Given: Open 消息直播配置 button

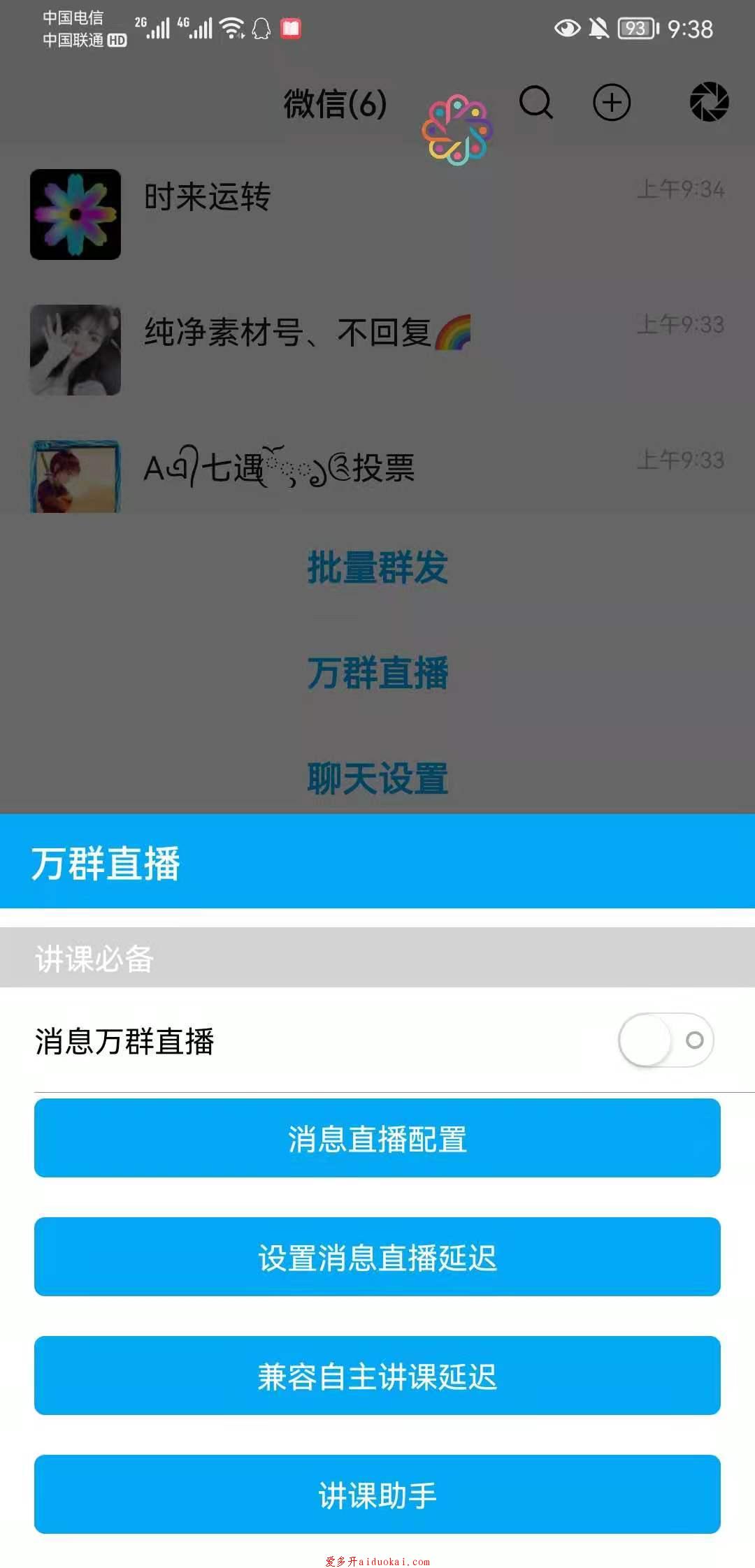Looking at the screenshot, I should tap(377, 1138).
